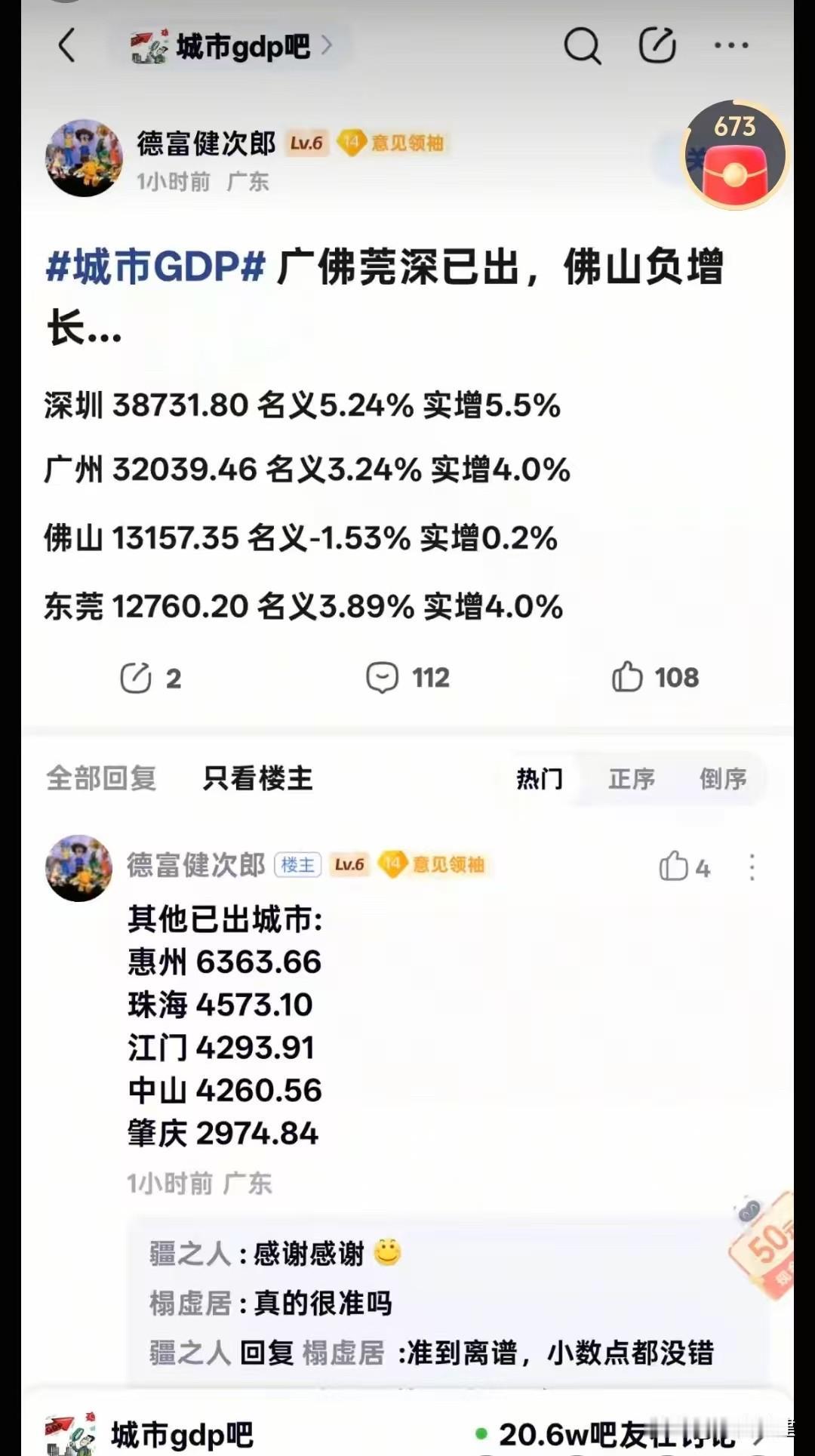Tap the 意见领袖 badge next to username
Image resolution: width=815 pixels, height=1456 pixels.
pyautogui.click(x=394, y=143)
